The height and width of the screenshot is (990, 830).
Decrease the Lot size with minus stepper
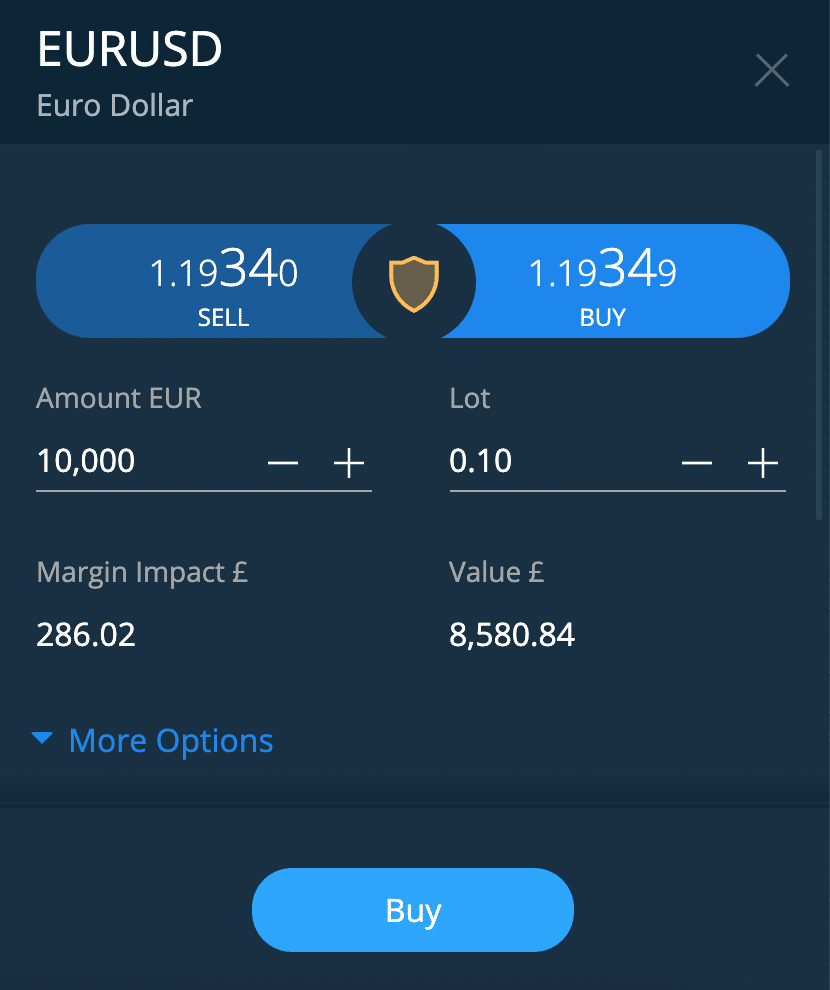click(697, 462)
